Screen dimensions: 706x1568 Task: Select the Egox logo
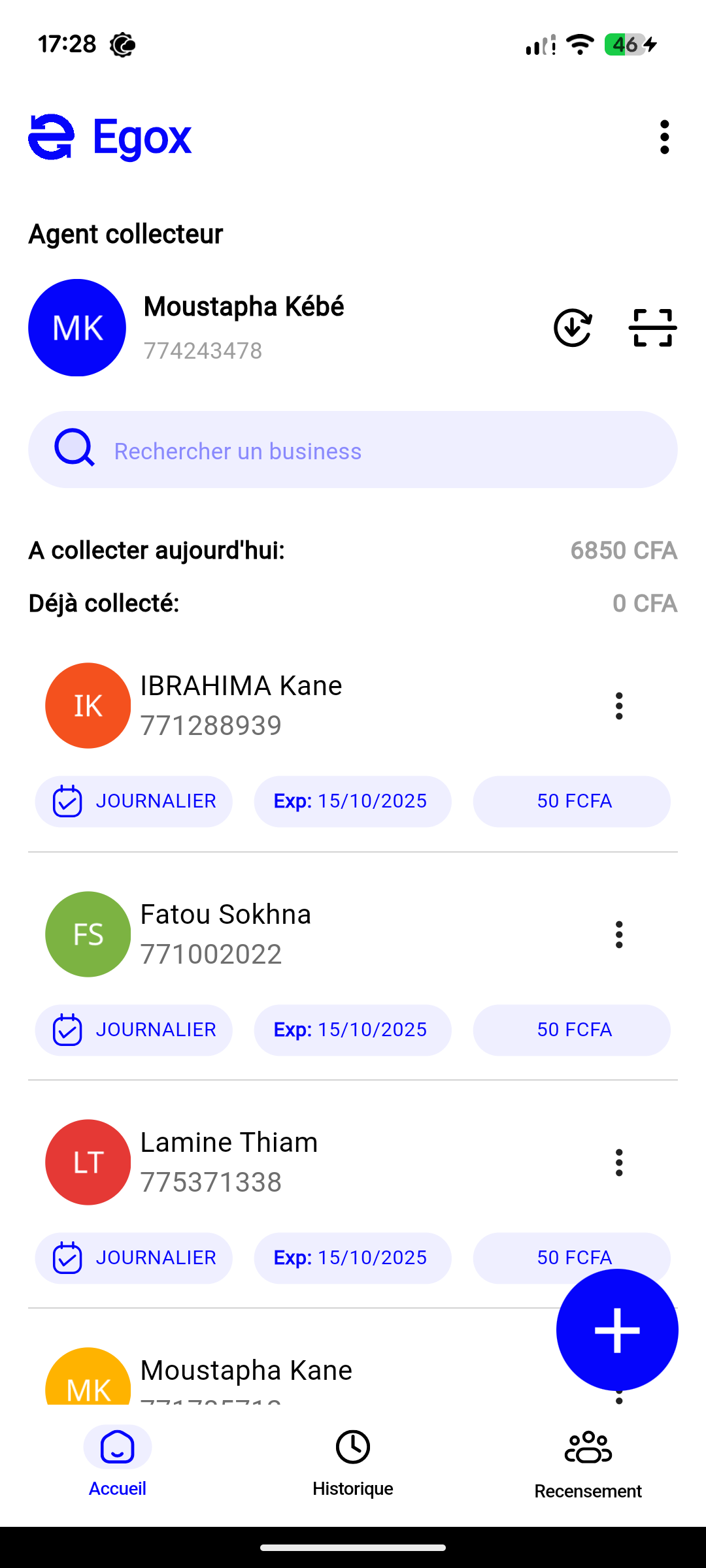109,137
